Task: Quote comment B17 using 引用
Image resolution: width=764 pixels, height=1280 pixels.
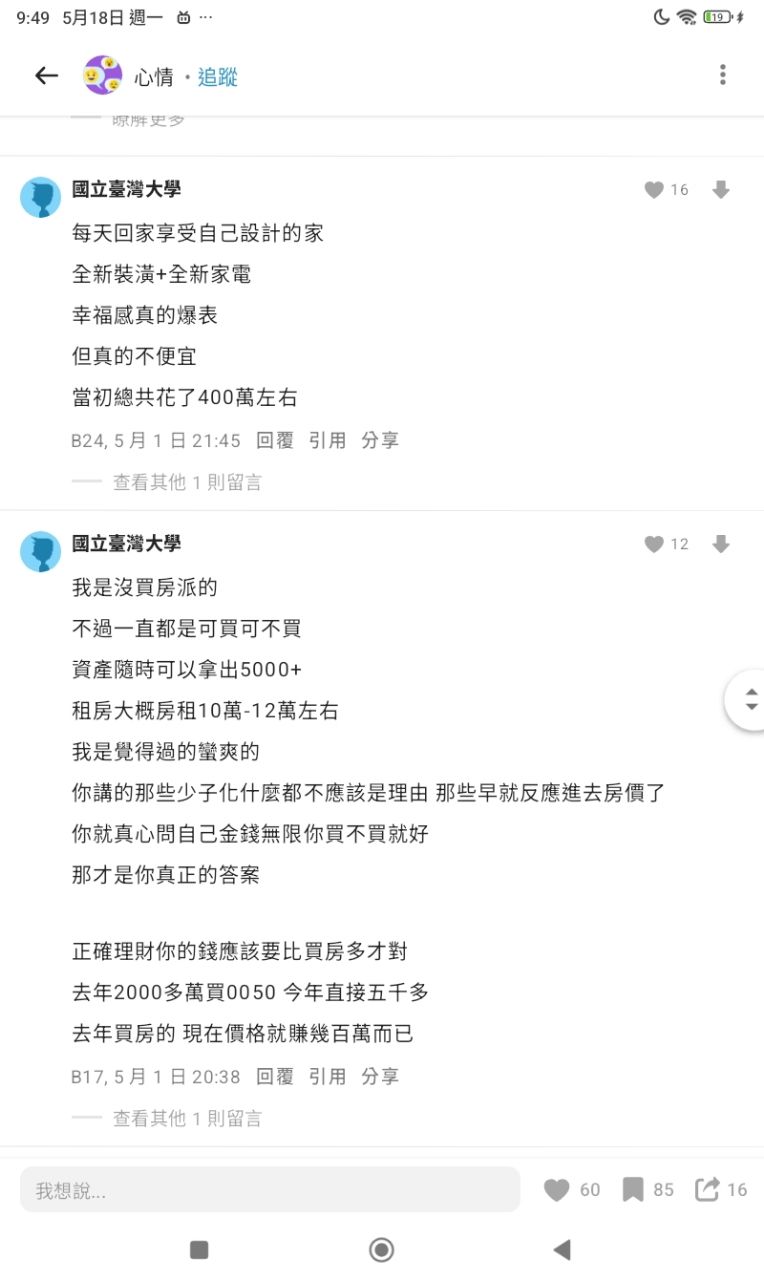Action: point(327,1076)
